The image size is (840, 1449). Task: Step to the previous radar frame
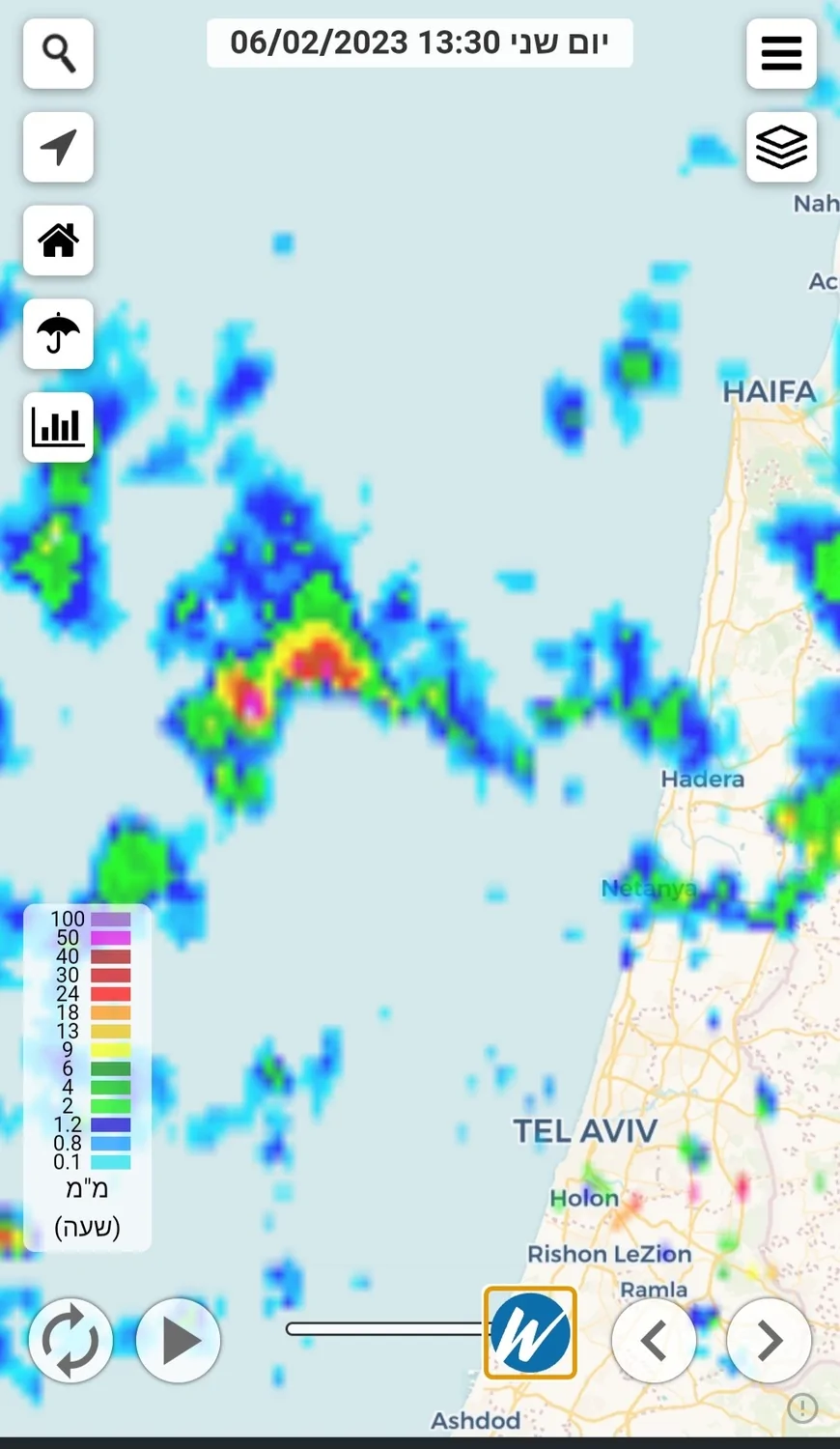(654, 1340)
